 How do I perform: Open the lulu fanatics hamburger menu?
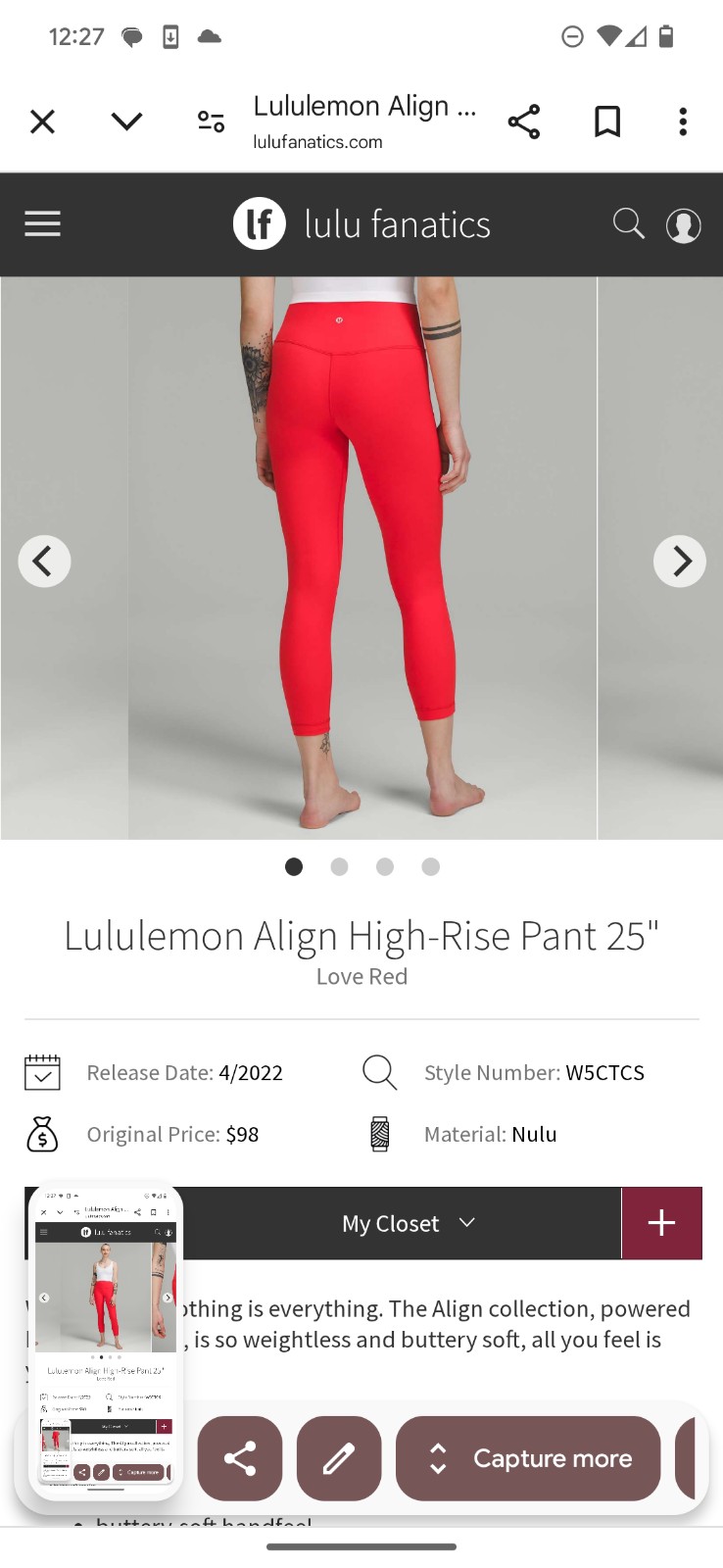click(x=42, y=224)
